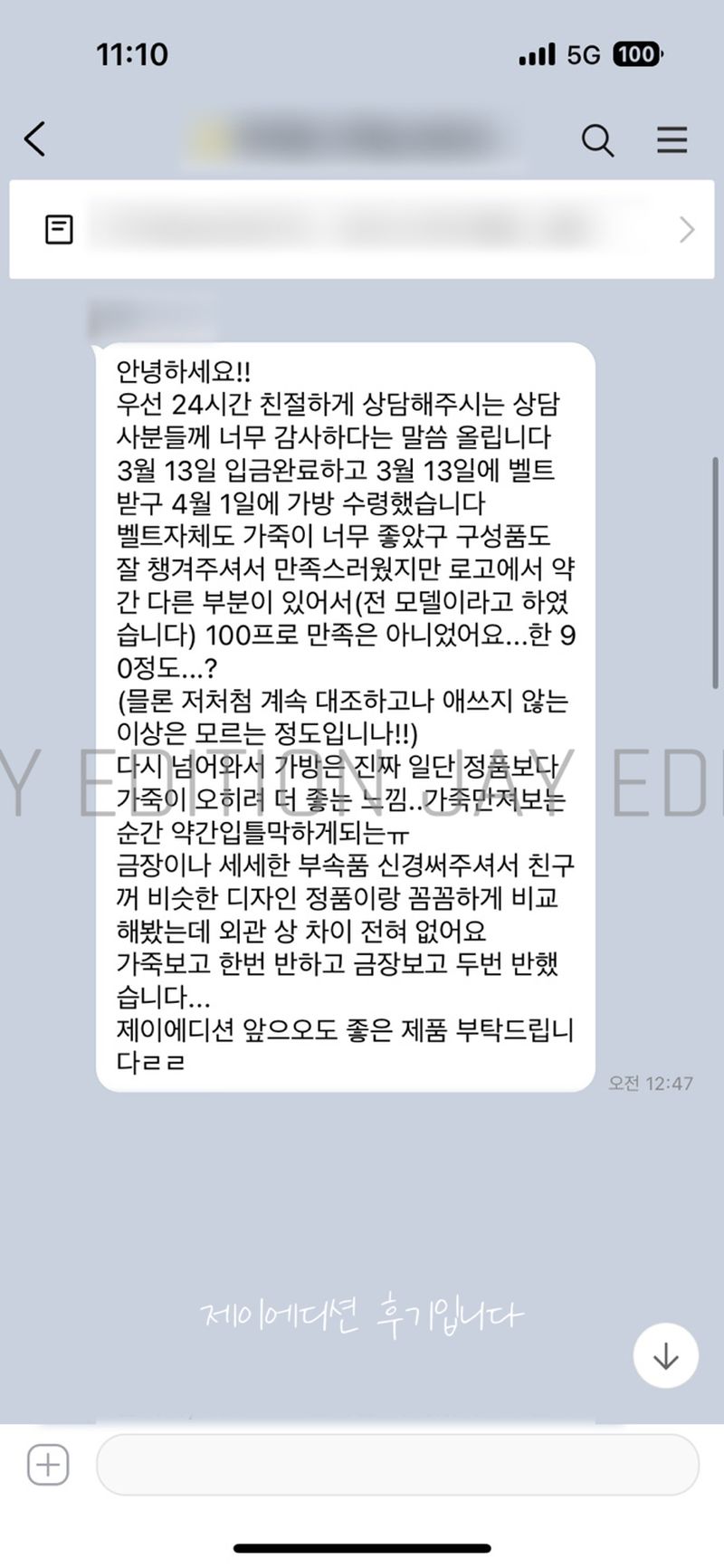Jump to the latest message
Image resolution: width=724 pixels, height=1568 pixels.
pyautogui.click(x=665, y=1355)
